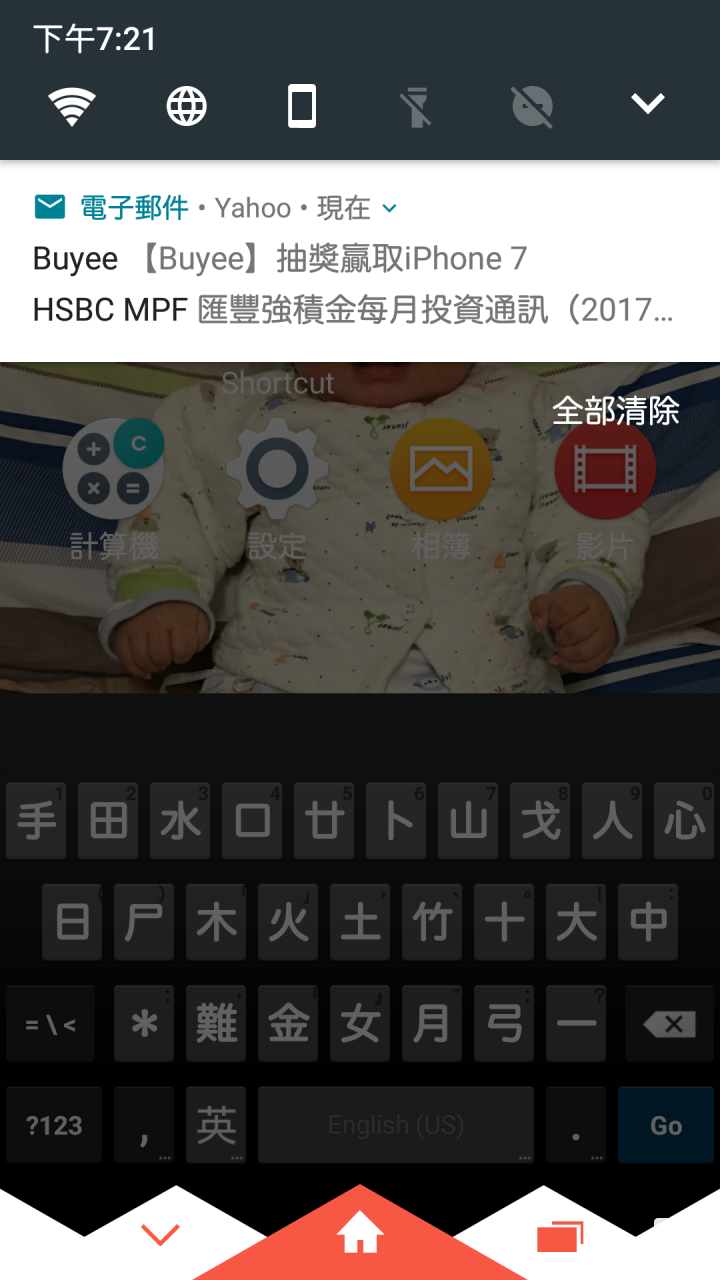
Task: Turn on the flashlight quick setting
Action: pos(417,106)
